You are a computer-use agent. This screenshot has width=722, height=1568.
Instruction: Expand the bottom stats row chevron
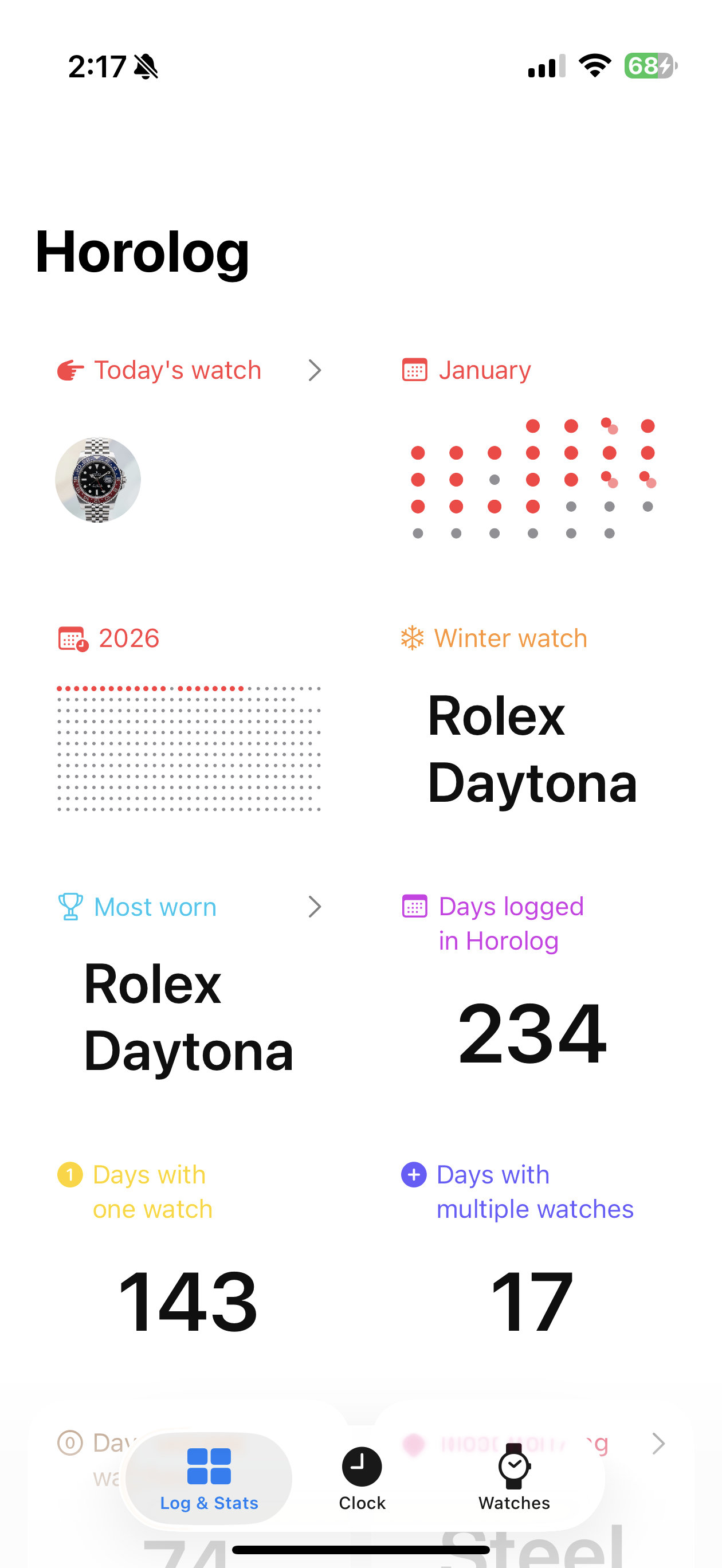click(660, 1444)
